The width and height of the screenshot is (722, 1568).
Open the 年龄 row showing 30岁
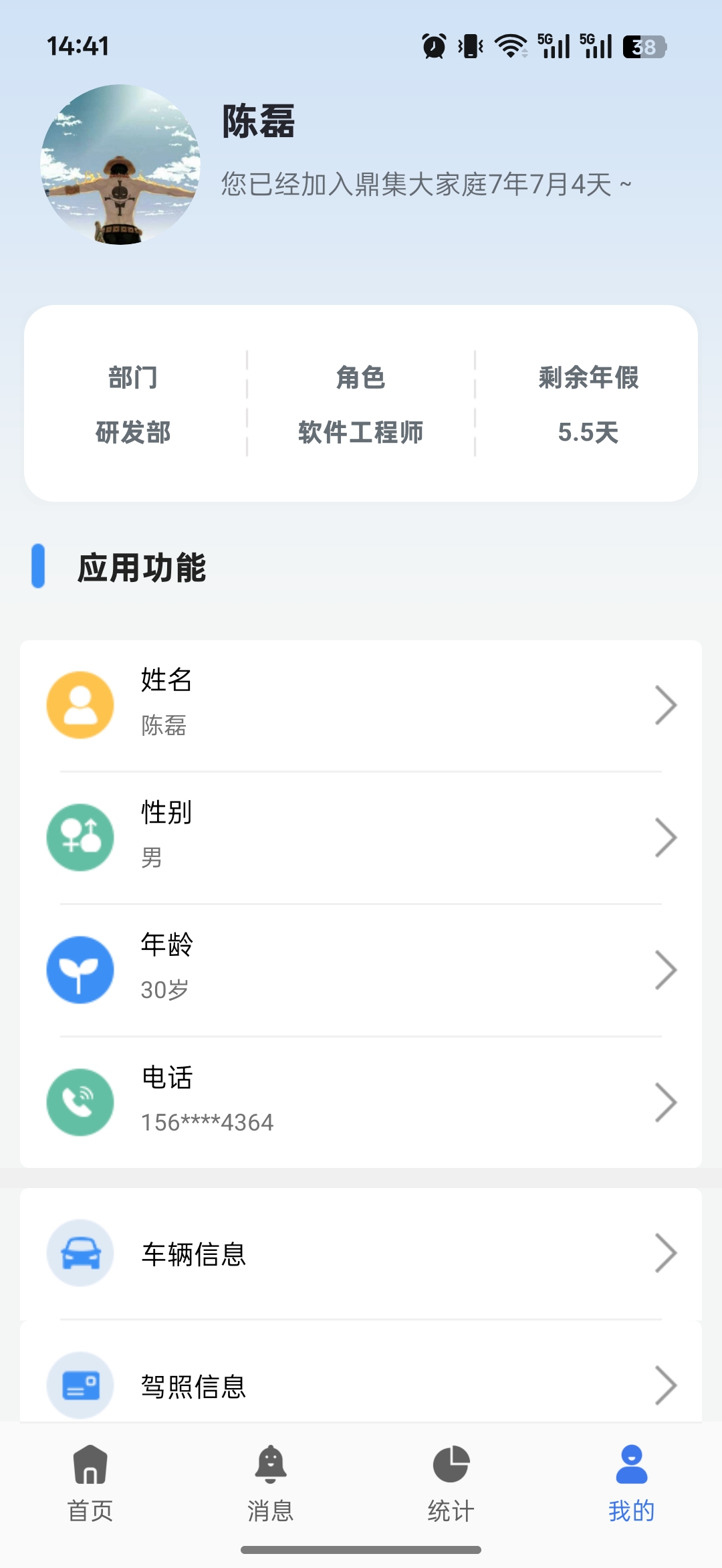(361, 970)
